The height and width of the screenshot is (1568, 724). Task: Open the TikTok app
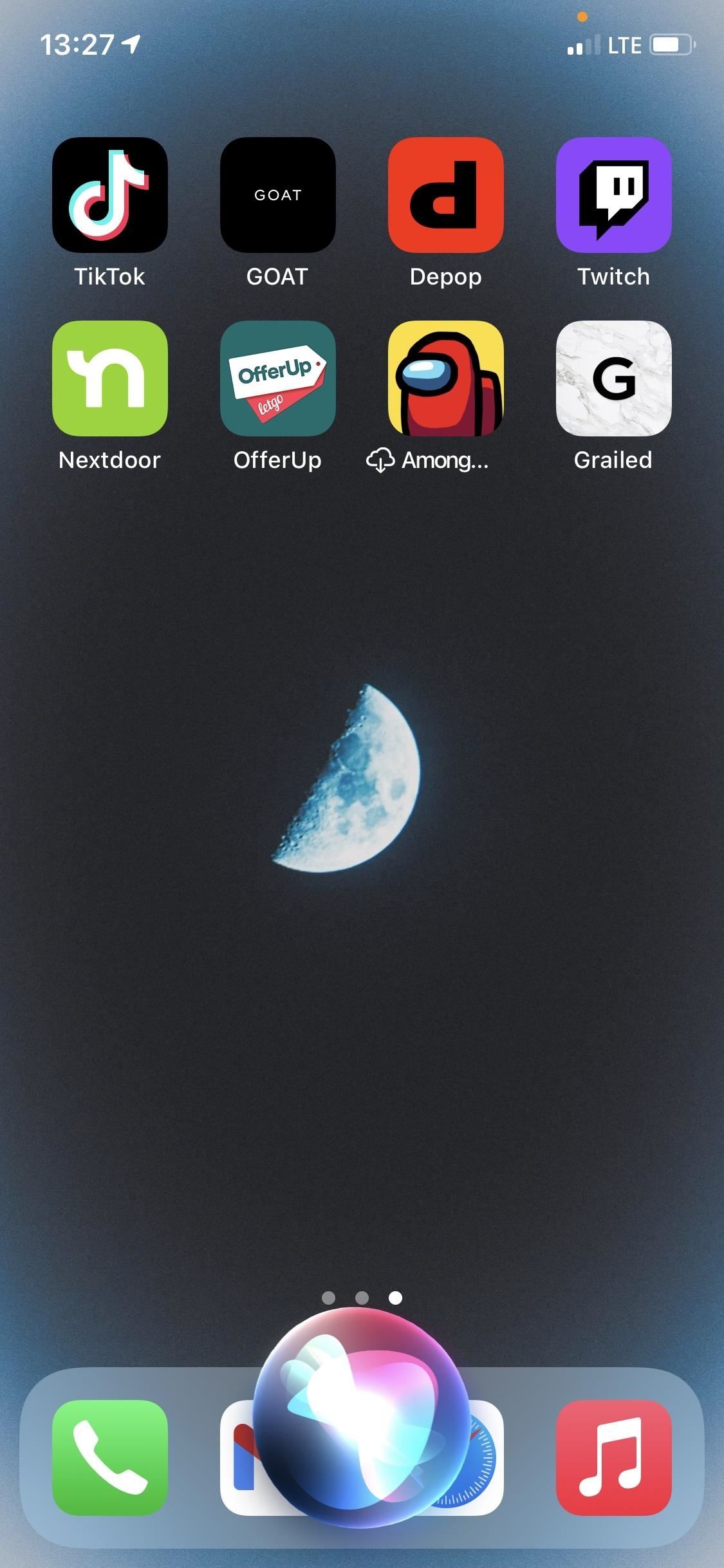pyautogui.click(x=110, y=194)
